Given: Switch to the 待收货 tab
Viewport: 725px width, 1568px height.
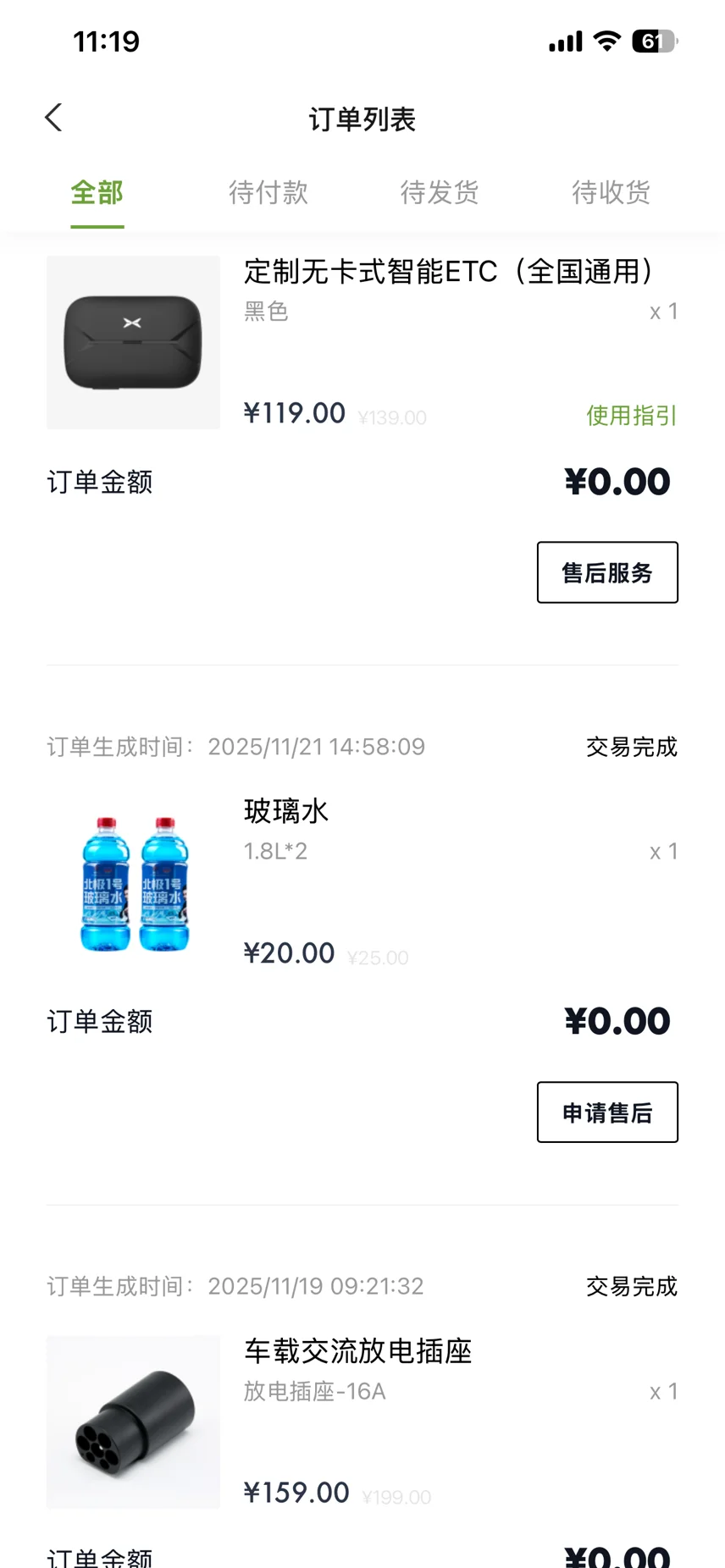Looking at the screenshot, I should click(611, 193).
